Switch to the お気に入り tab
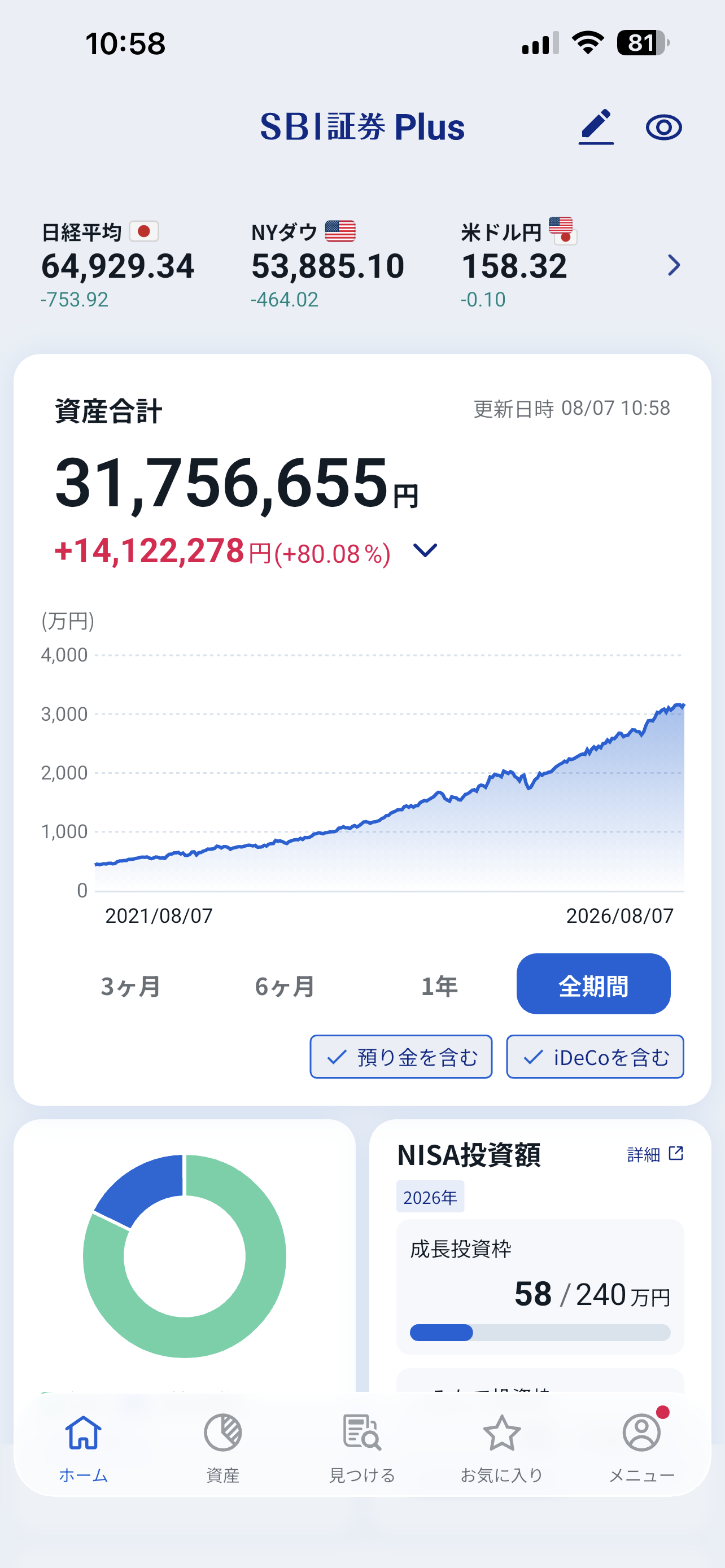 [501, 1448]
